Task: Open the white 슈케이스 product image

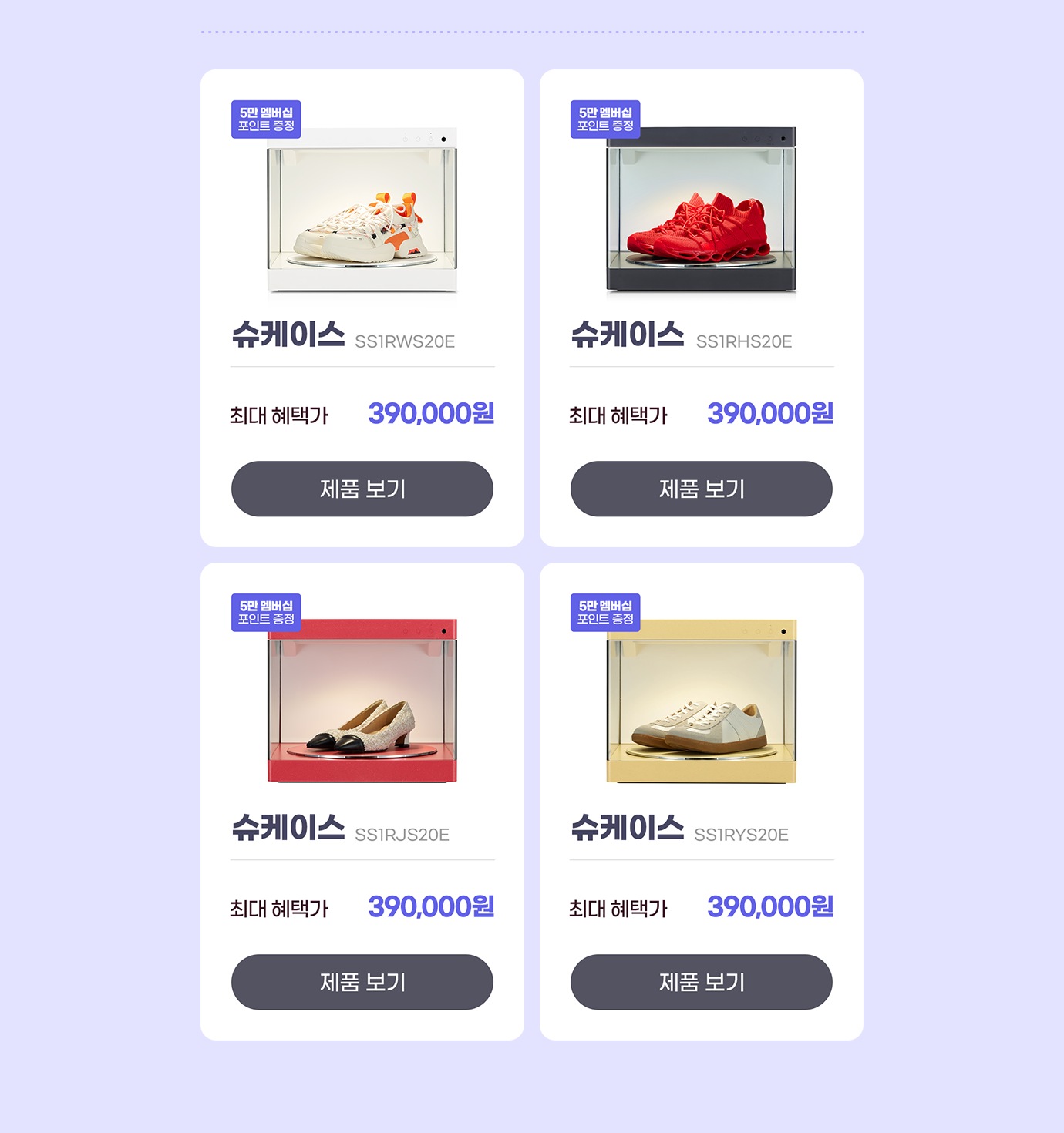Action: click(x=362, y=210)
